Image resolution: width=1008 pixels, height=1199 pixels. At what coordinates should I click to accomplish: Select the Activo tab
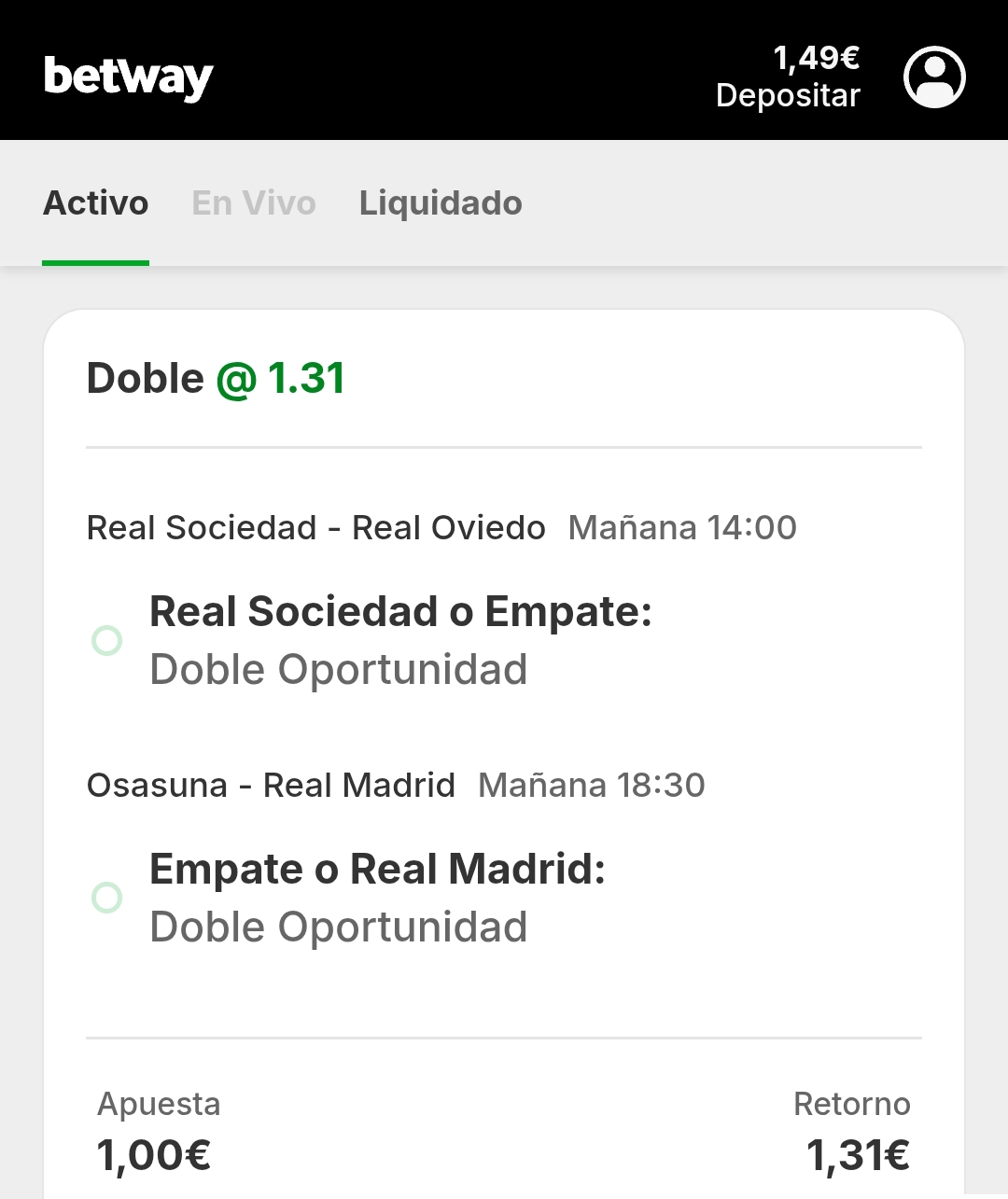pos(96,202)
